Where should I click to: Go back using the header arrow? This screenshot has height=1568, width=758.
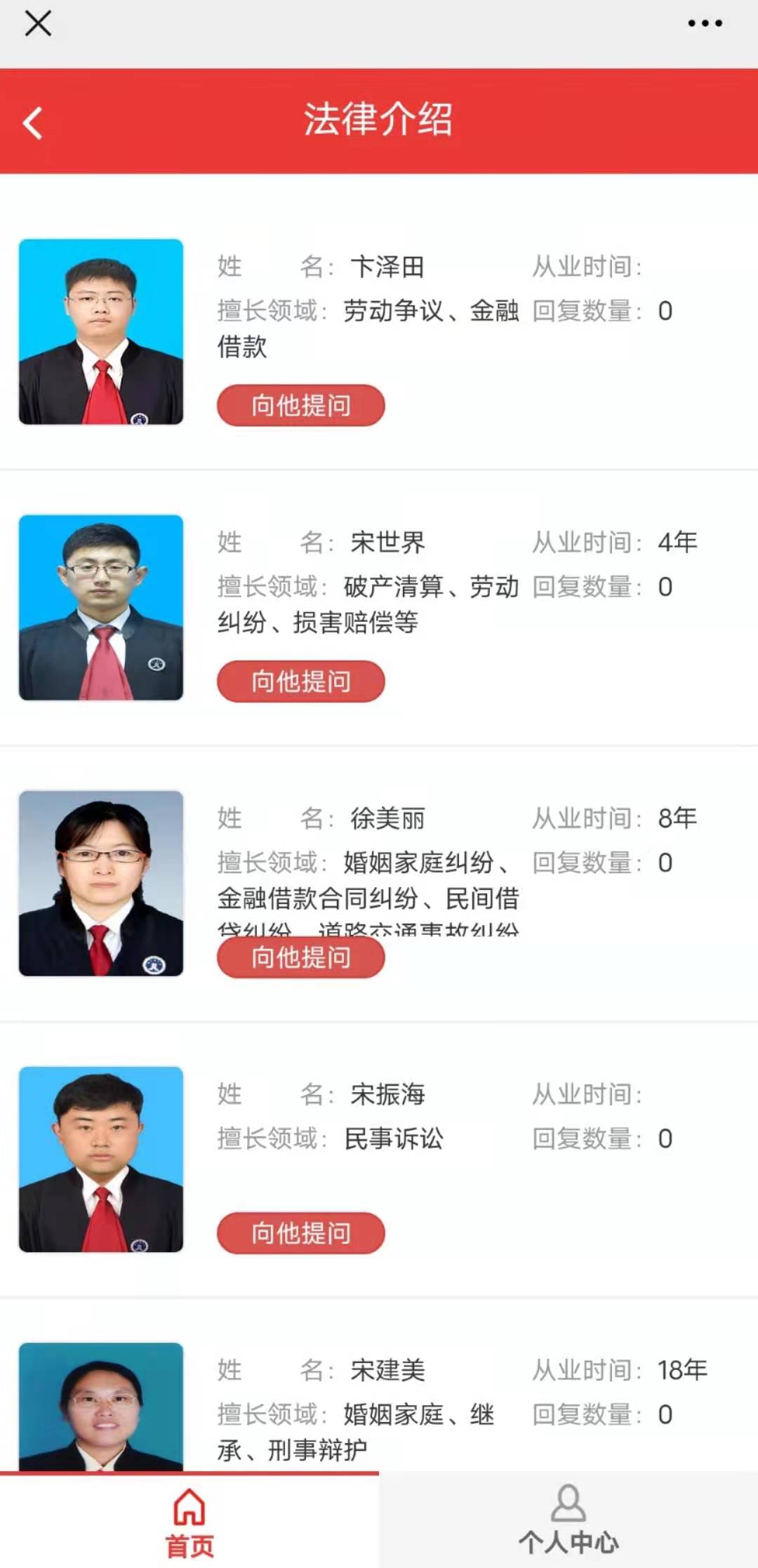coord(33,123)
